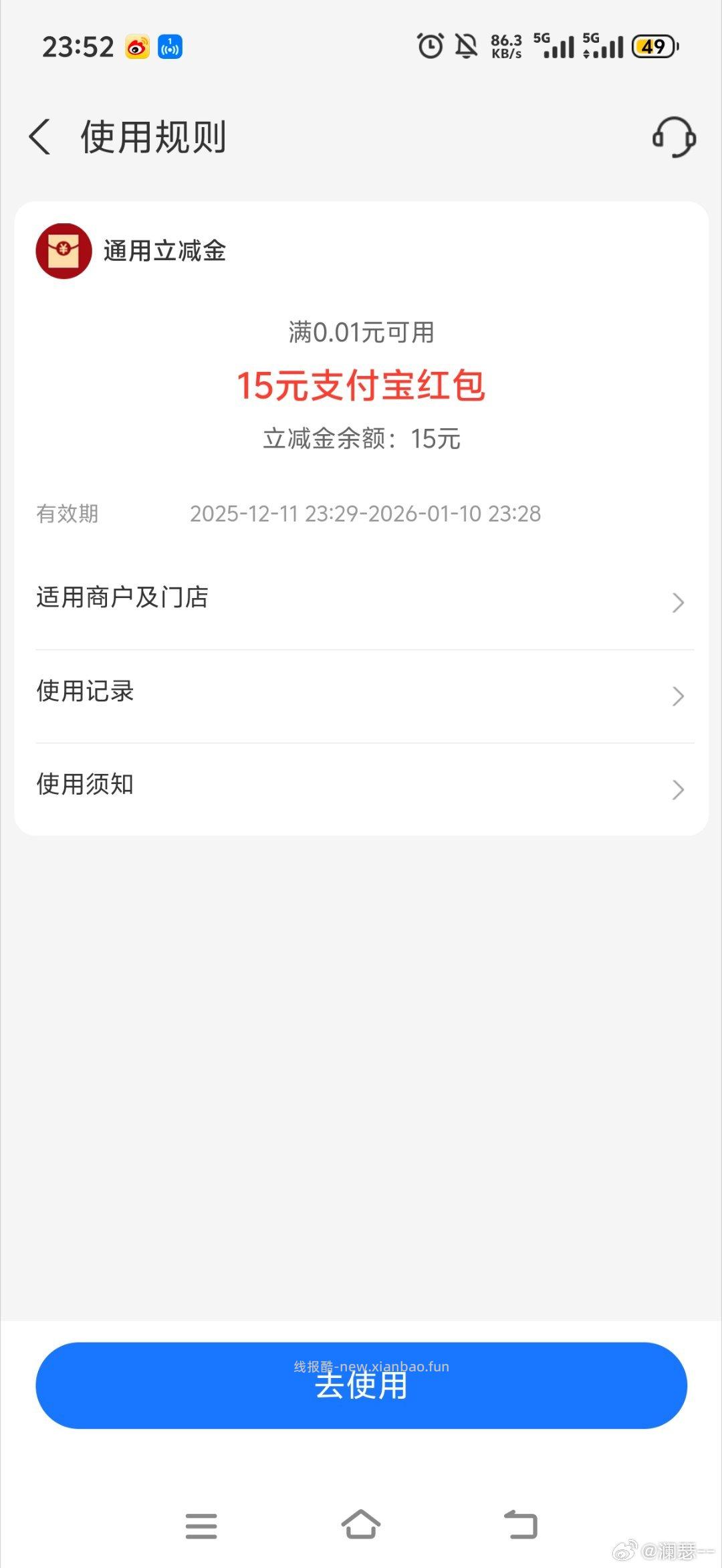This screenshot has height=1568, width=722.
Task: Tap the screen broadcast notification icon
Action: 170,45
